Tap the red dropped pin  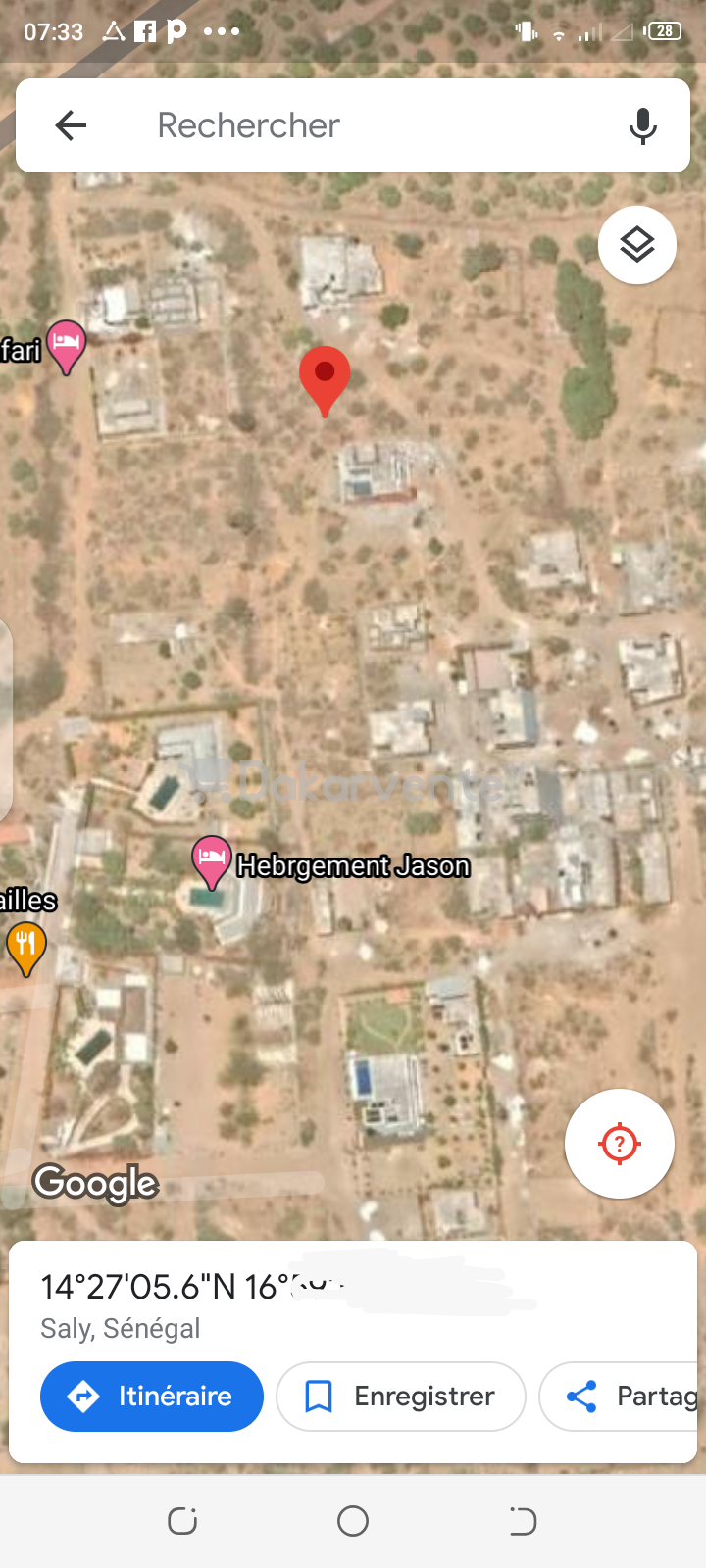coord(325,380)
